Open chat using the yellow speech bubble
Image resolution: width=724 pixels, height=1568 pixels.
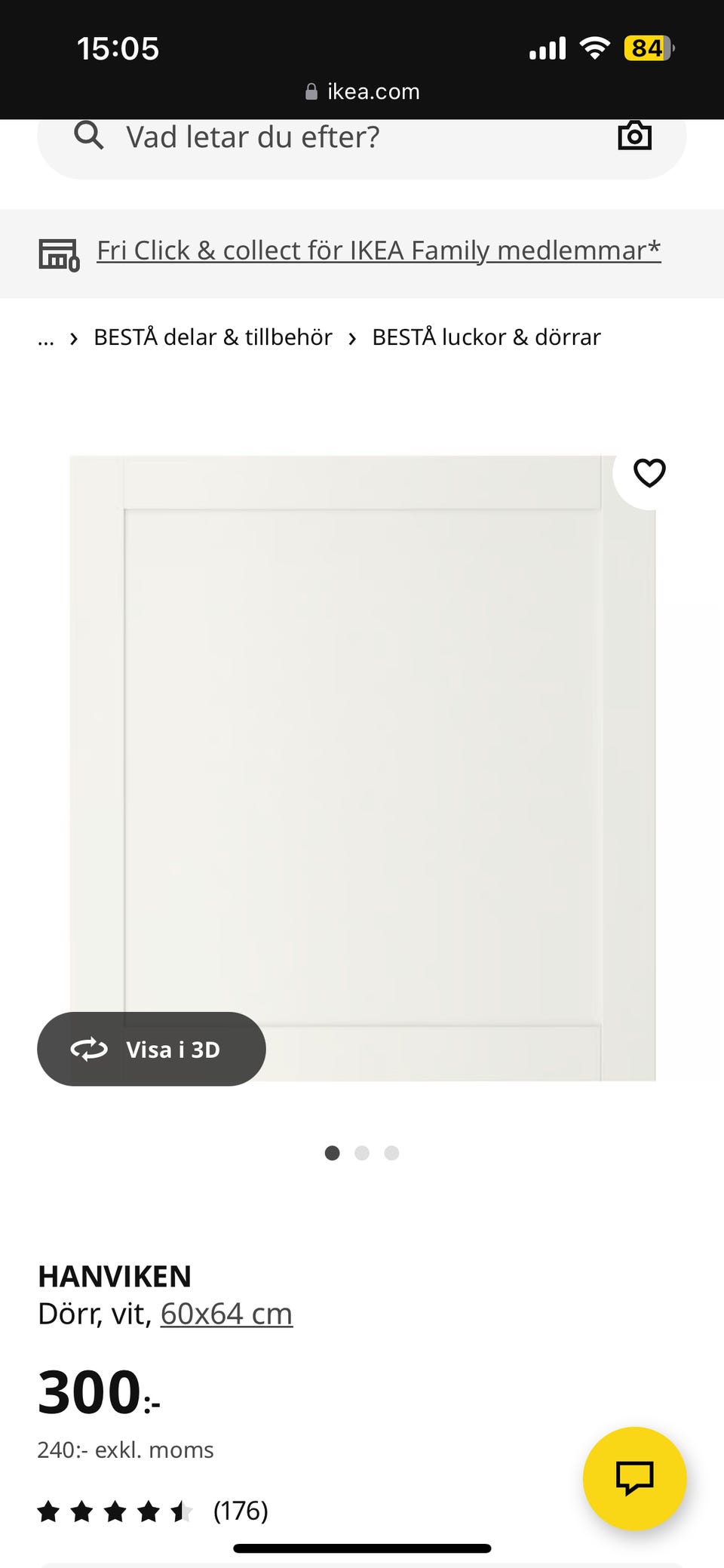click(636, 1479)
